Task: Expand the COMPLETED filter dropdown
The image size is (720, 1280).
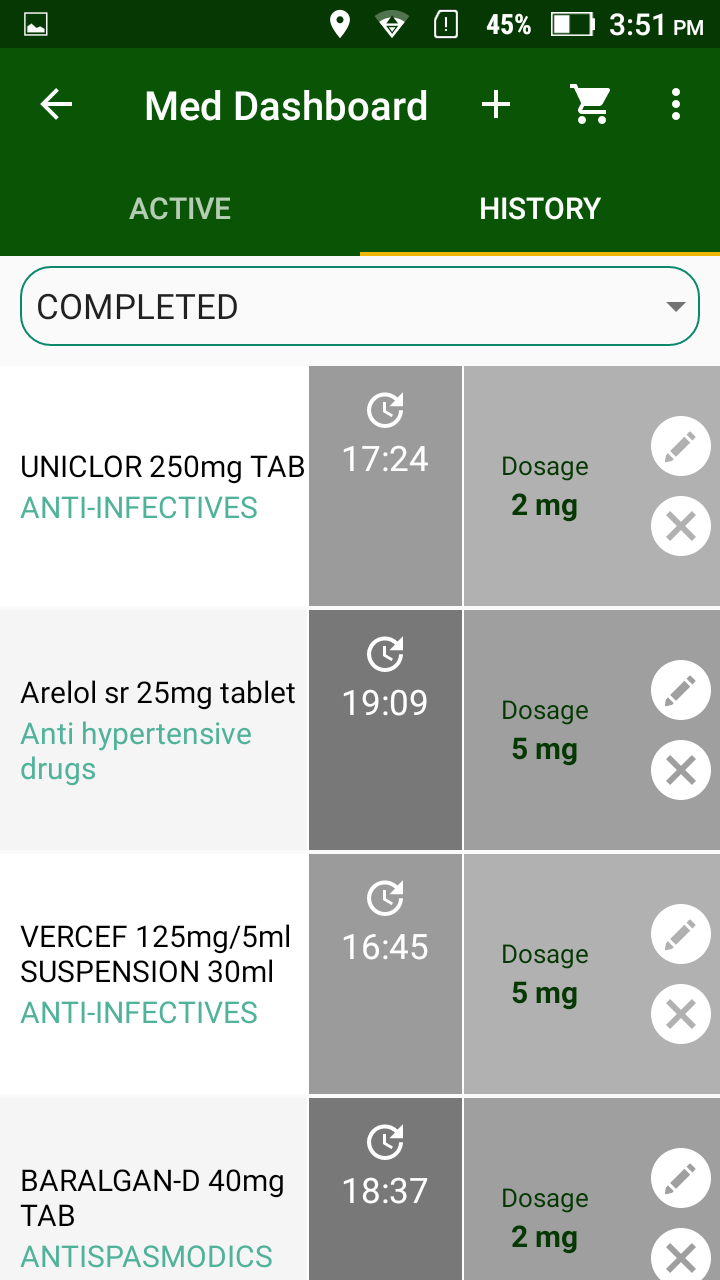Action: (360, 306)
